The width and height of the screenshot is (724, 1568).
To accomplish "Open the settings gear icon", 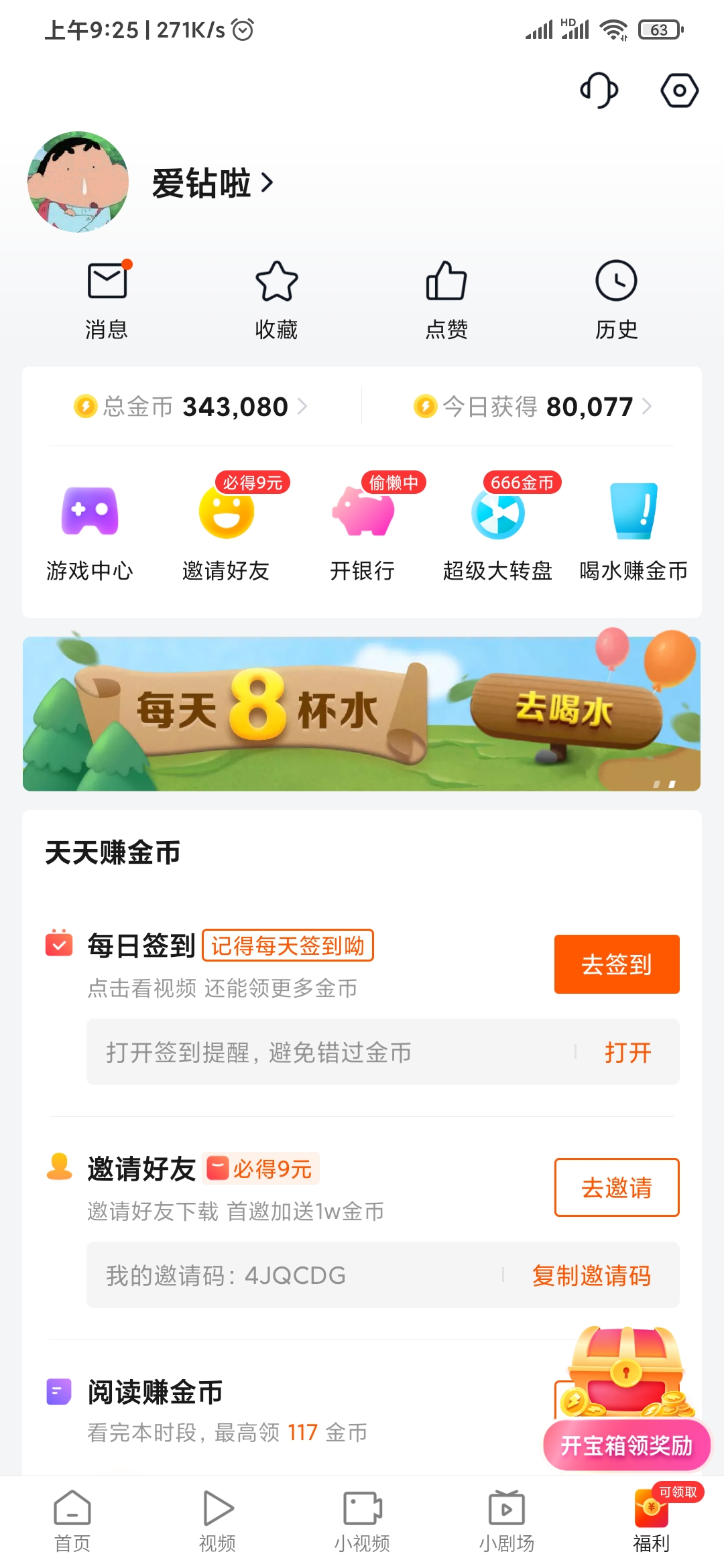I will click(679, 90).
